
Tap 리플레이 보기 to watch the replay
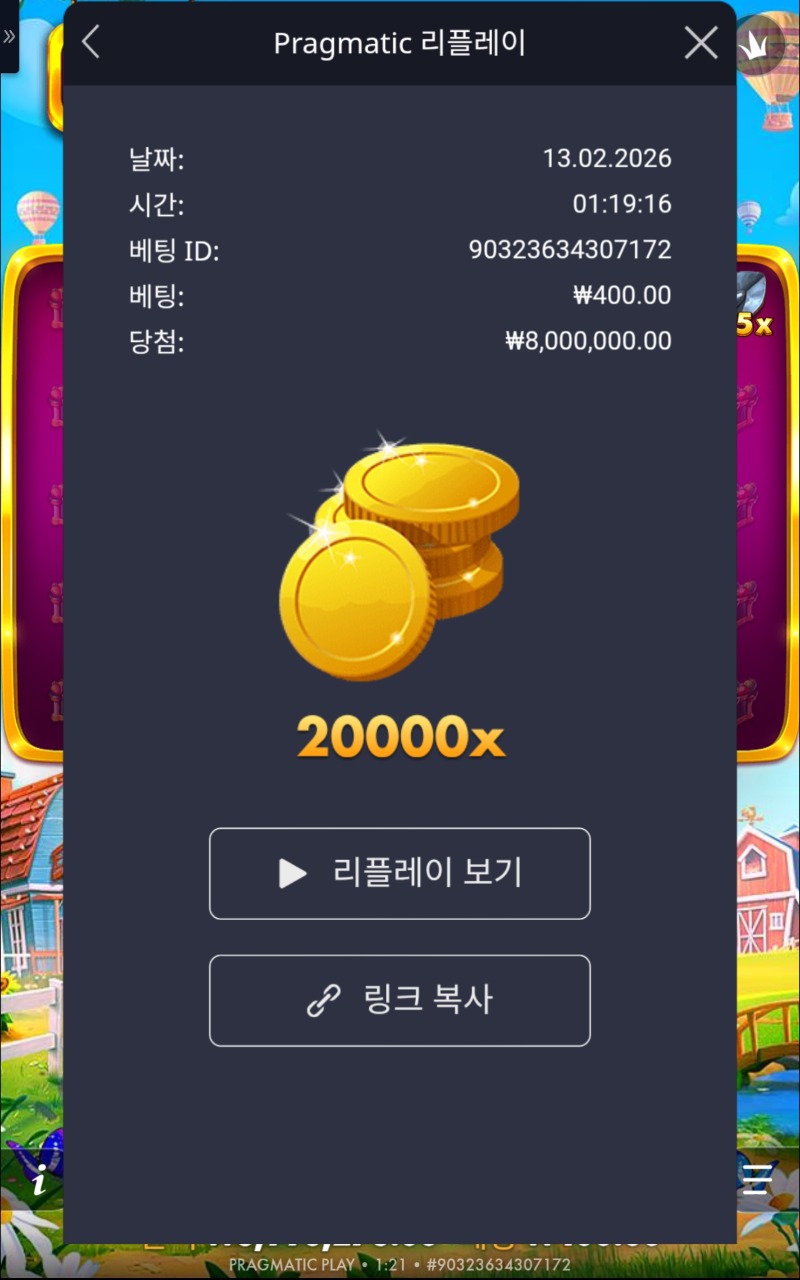point(399,873)
